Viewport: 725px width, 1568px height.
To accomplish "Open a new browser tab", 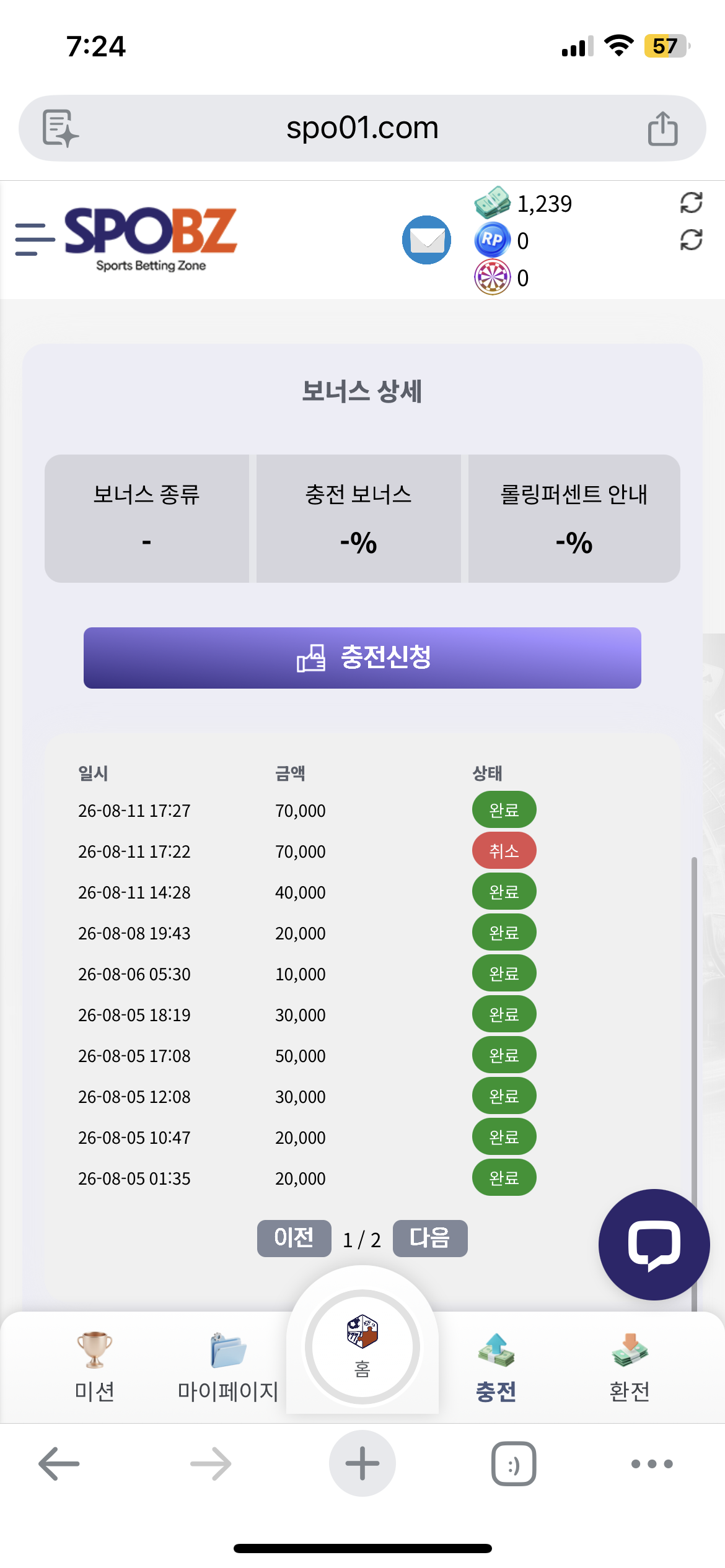I will (362, 1464).
